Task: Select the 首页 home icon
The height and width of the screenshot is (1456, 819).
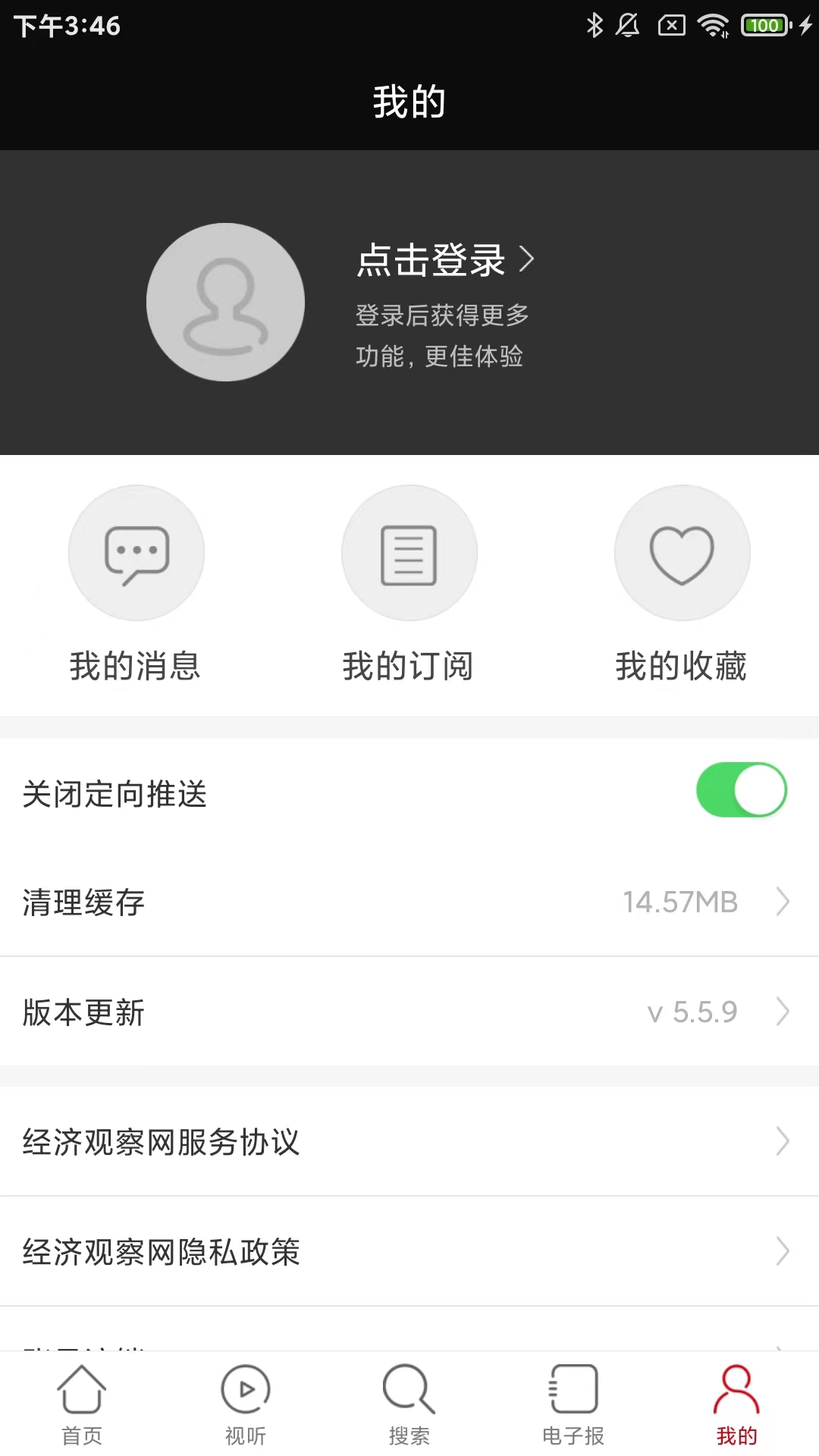Action: click(82, 1390)
